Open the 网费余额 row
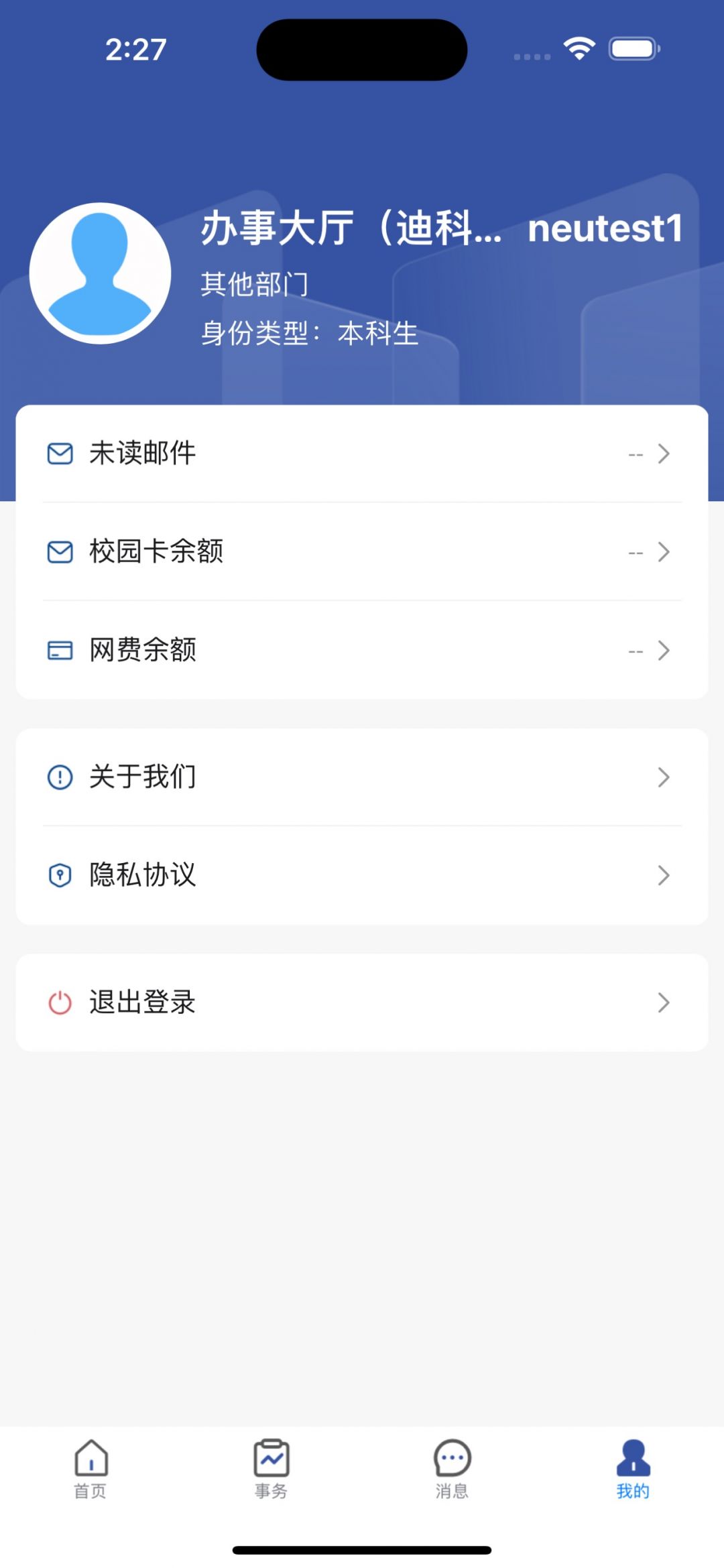 pyautogui.click(x=362, y=650)
